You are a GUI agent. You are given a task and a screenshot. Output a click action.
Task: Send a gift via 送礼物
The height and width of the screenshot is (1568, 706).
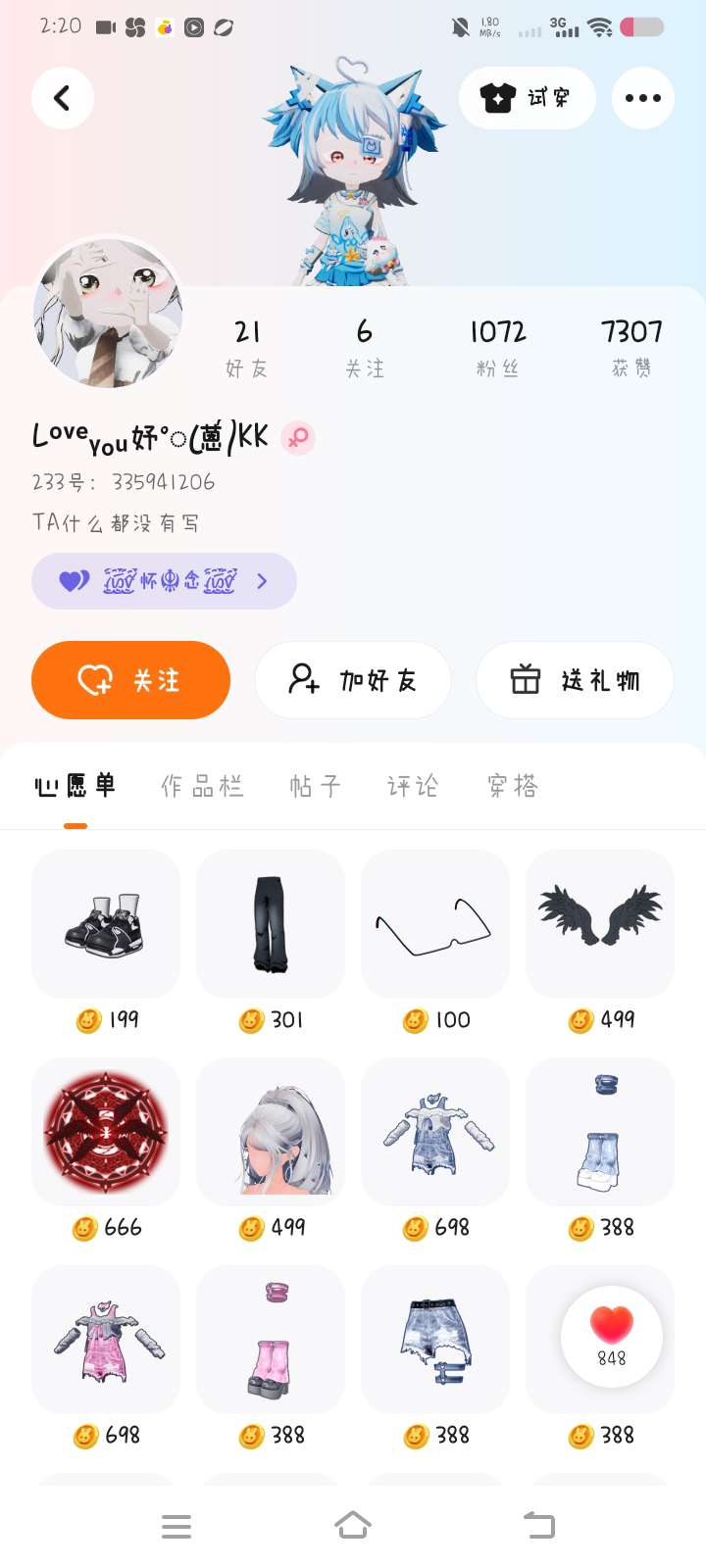pos(575,680)
